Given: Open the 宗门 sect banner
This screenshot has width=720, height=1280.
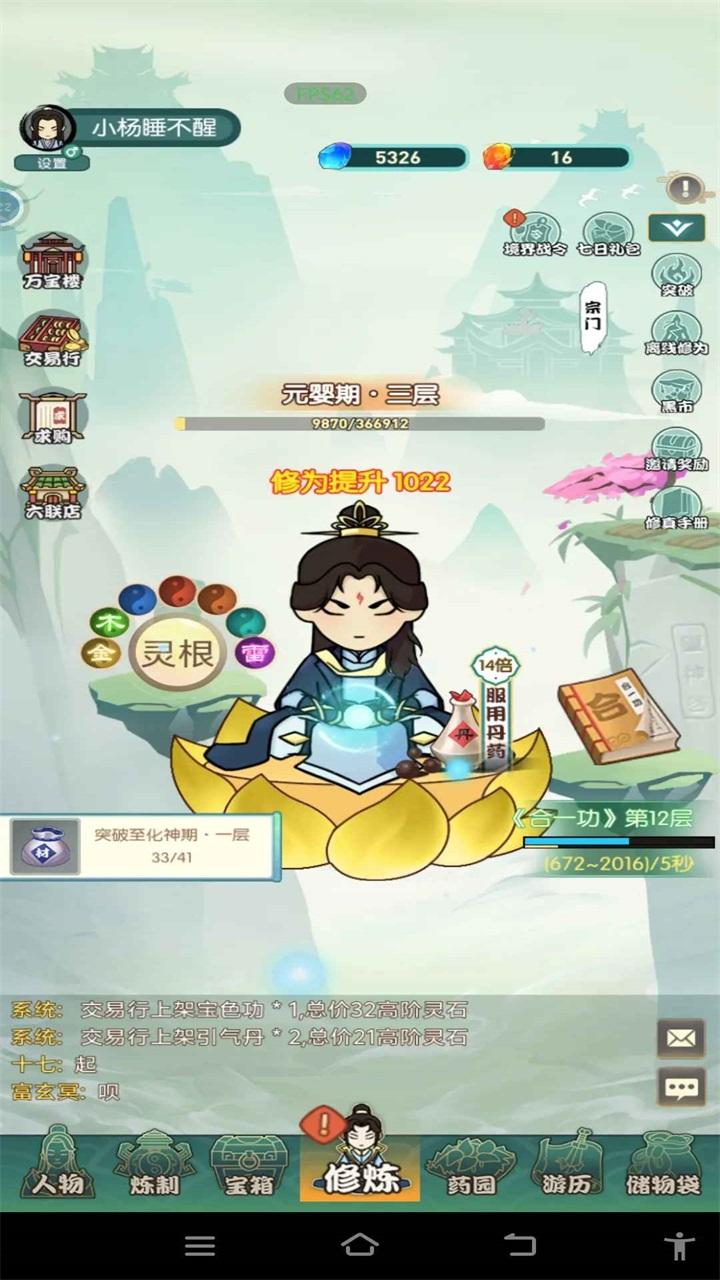Looking at the screenshot, I should tap(593, 316).
